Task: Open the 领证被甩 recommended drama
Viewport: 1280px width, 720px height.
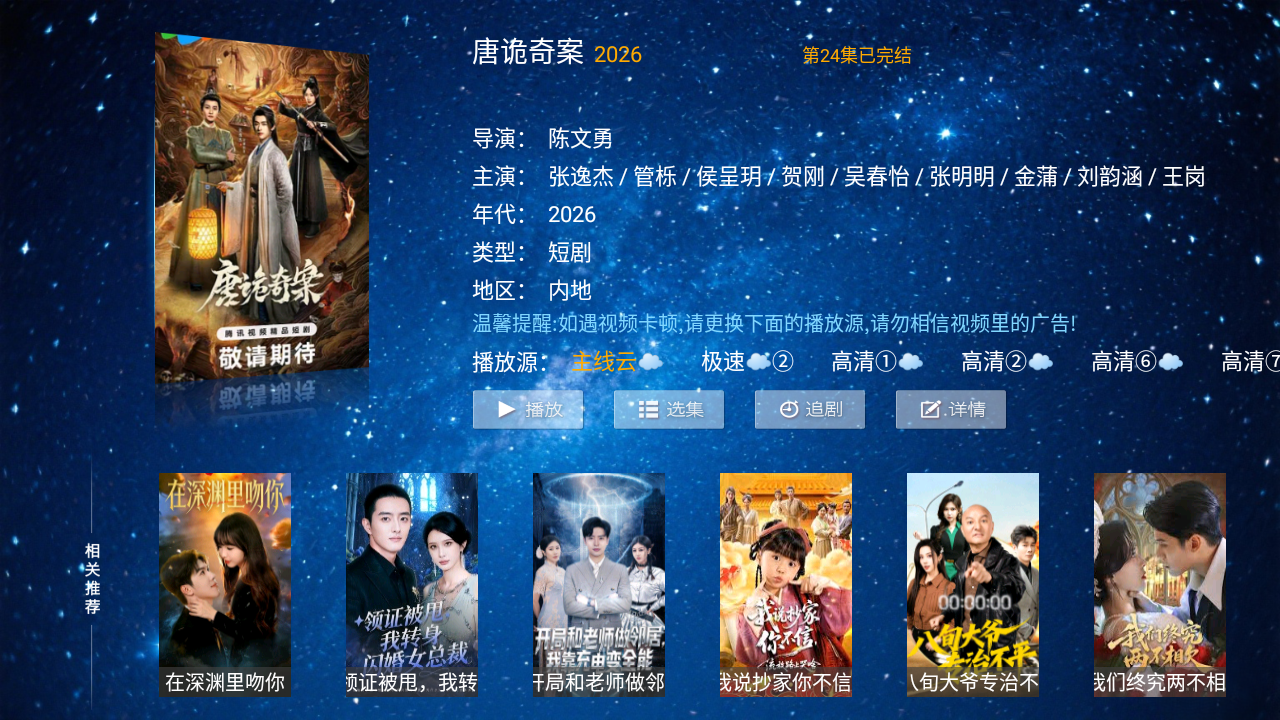Action: coord(412,584)
